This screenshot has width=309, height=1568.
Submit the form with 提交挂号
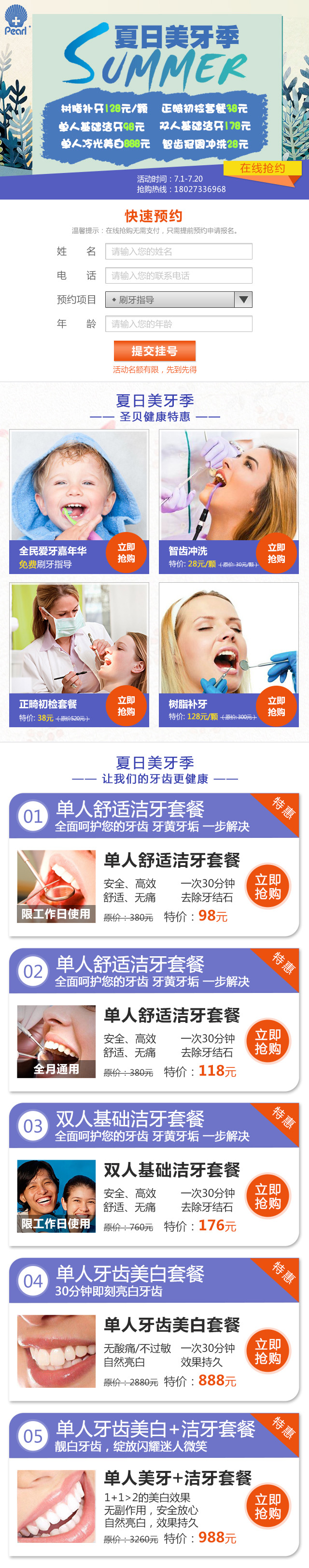pyautogui.click(x=154, y=351)
